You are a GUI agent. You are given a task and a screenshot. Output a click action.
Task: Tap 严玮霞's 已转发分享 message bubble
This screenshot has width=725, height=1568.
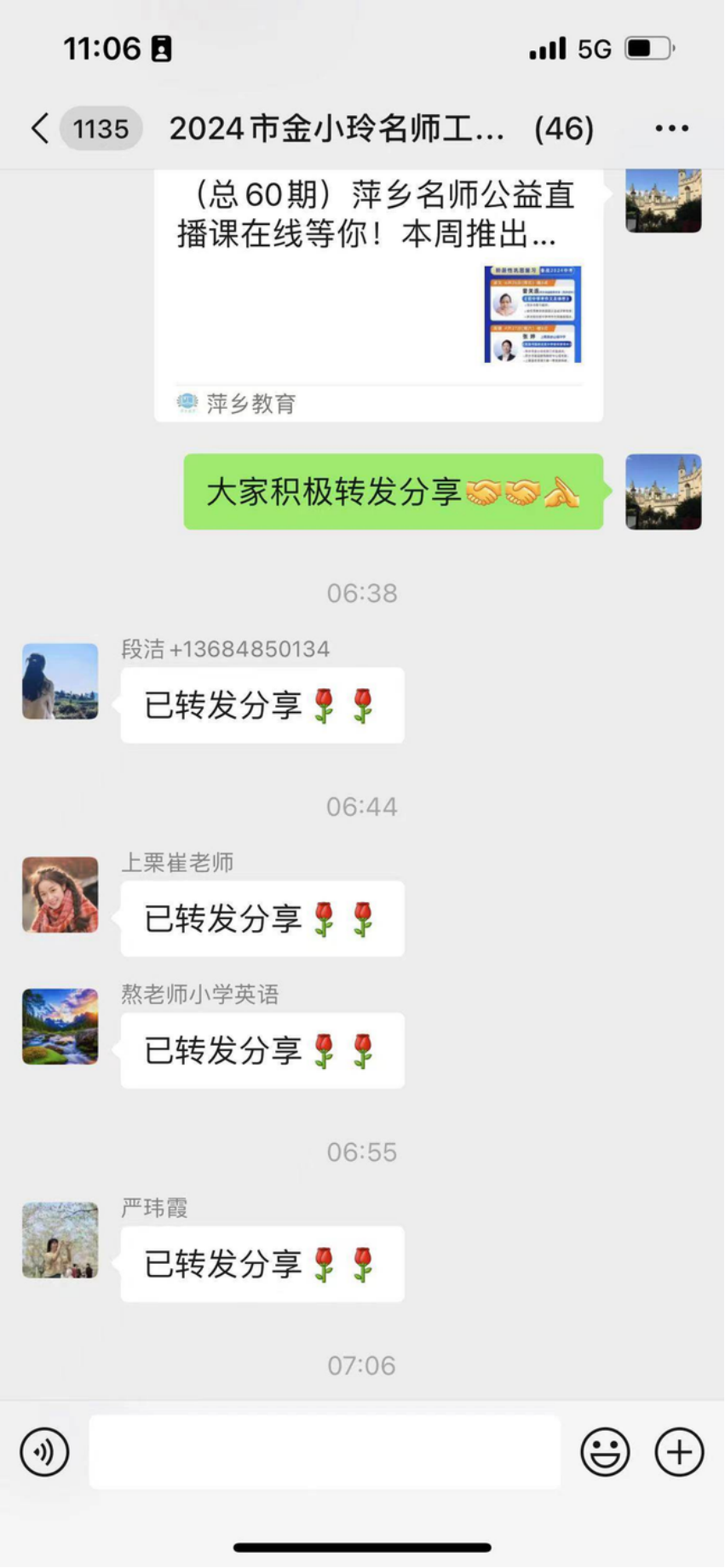coord(262,1265)
